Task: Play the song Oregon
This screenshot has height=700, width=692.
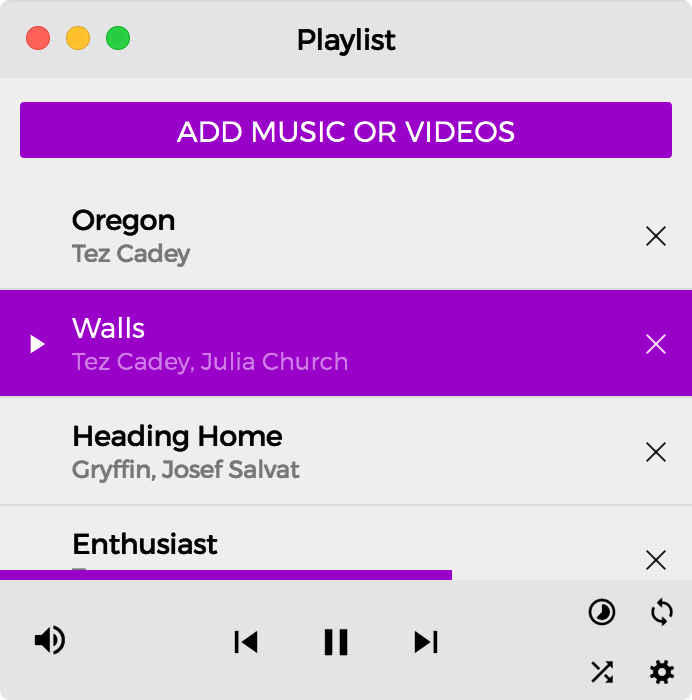Action: (x=300, y=236)
